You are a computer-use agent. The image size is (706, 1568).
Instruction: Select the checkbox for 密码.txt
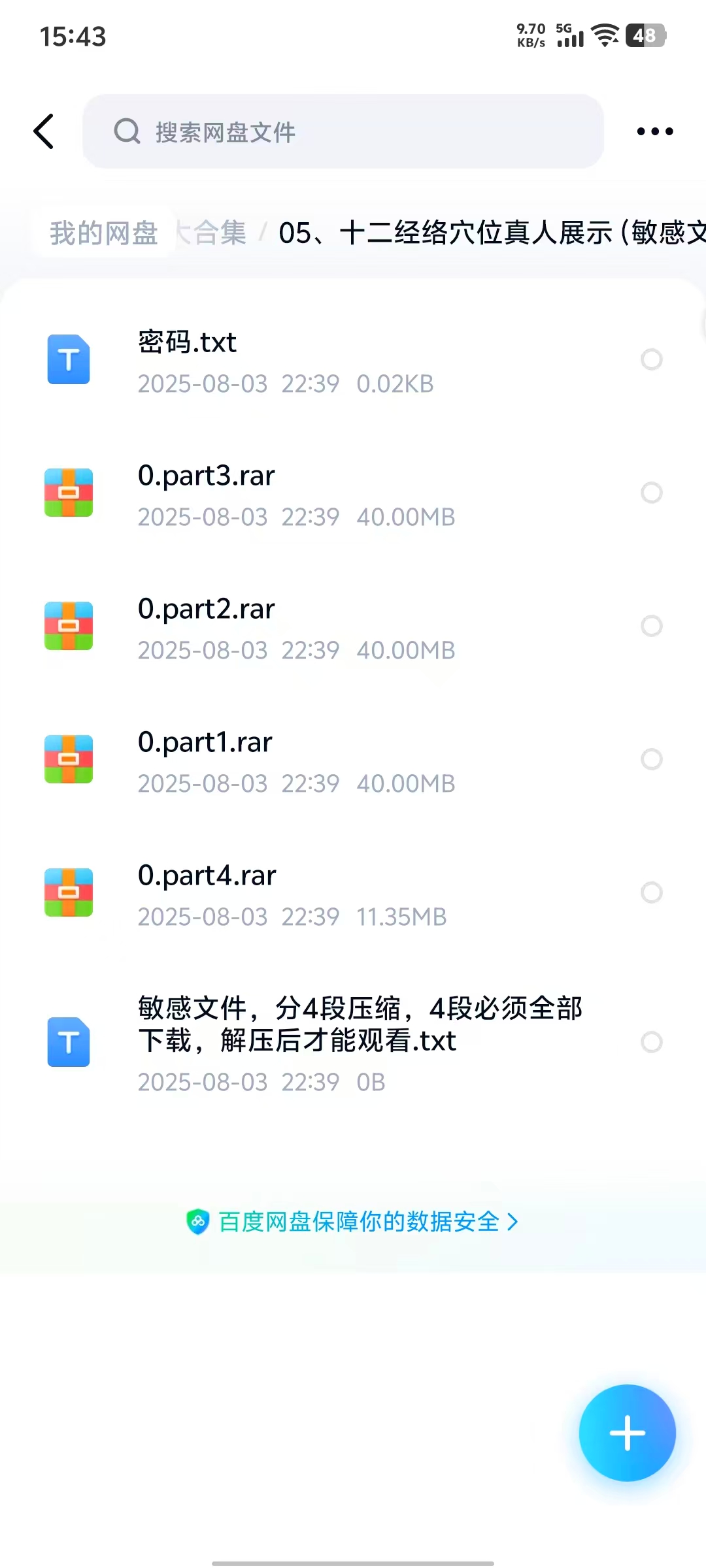tap(651, 359)
